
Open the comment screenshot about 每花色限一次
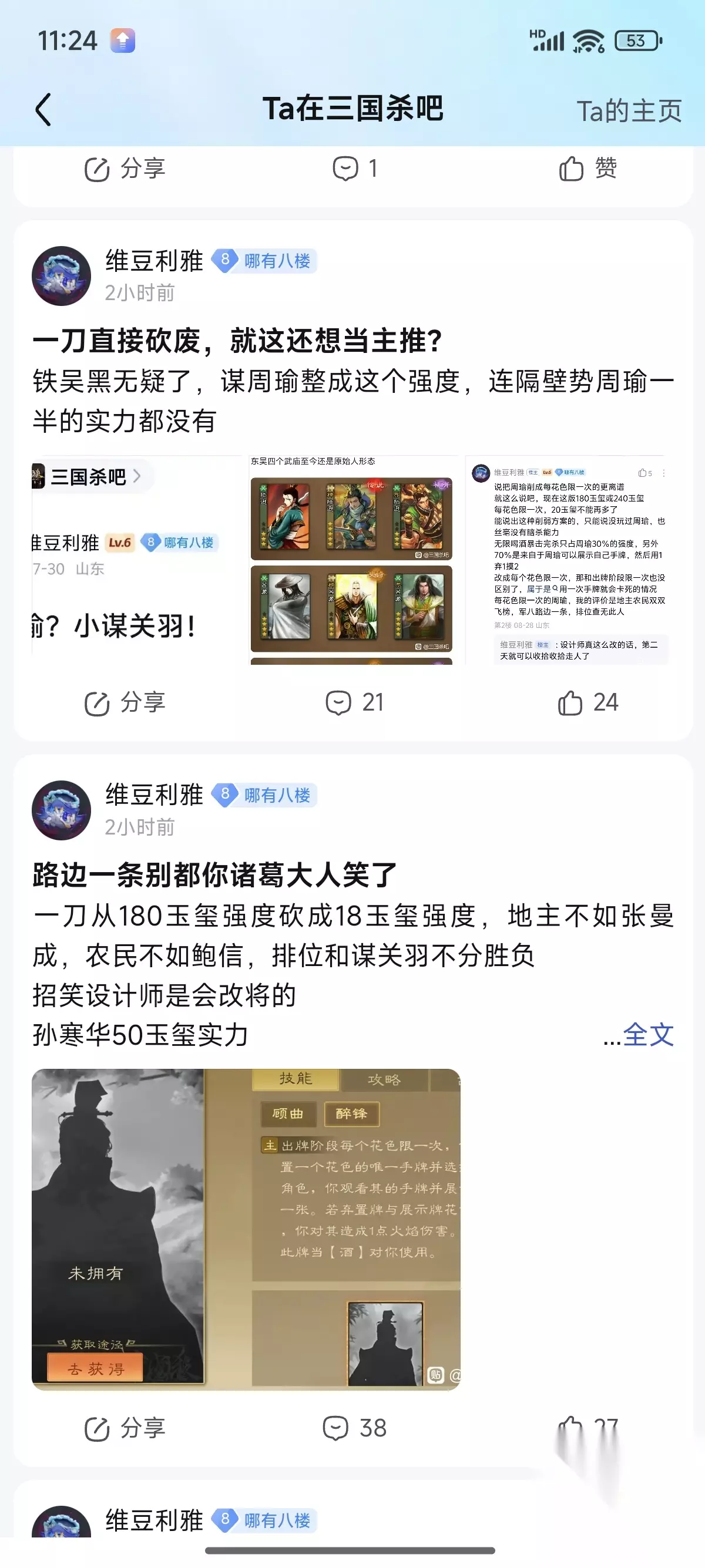tap(569, 560)
